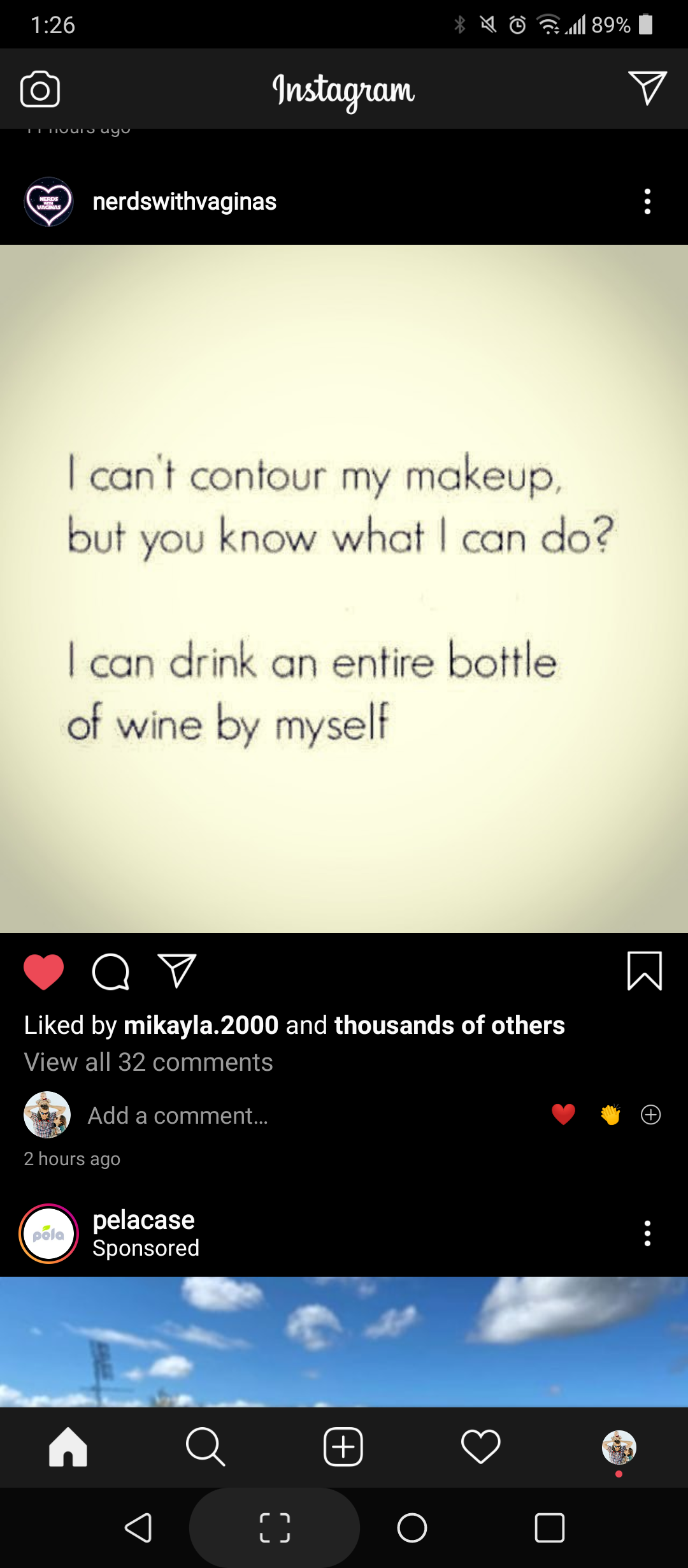Go back with system back button
Viewport: 688px width, 1568px height.
click(138, 1528)
